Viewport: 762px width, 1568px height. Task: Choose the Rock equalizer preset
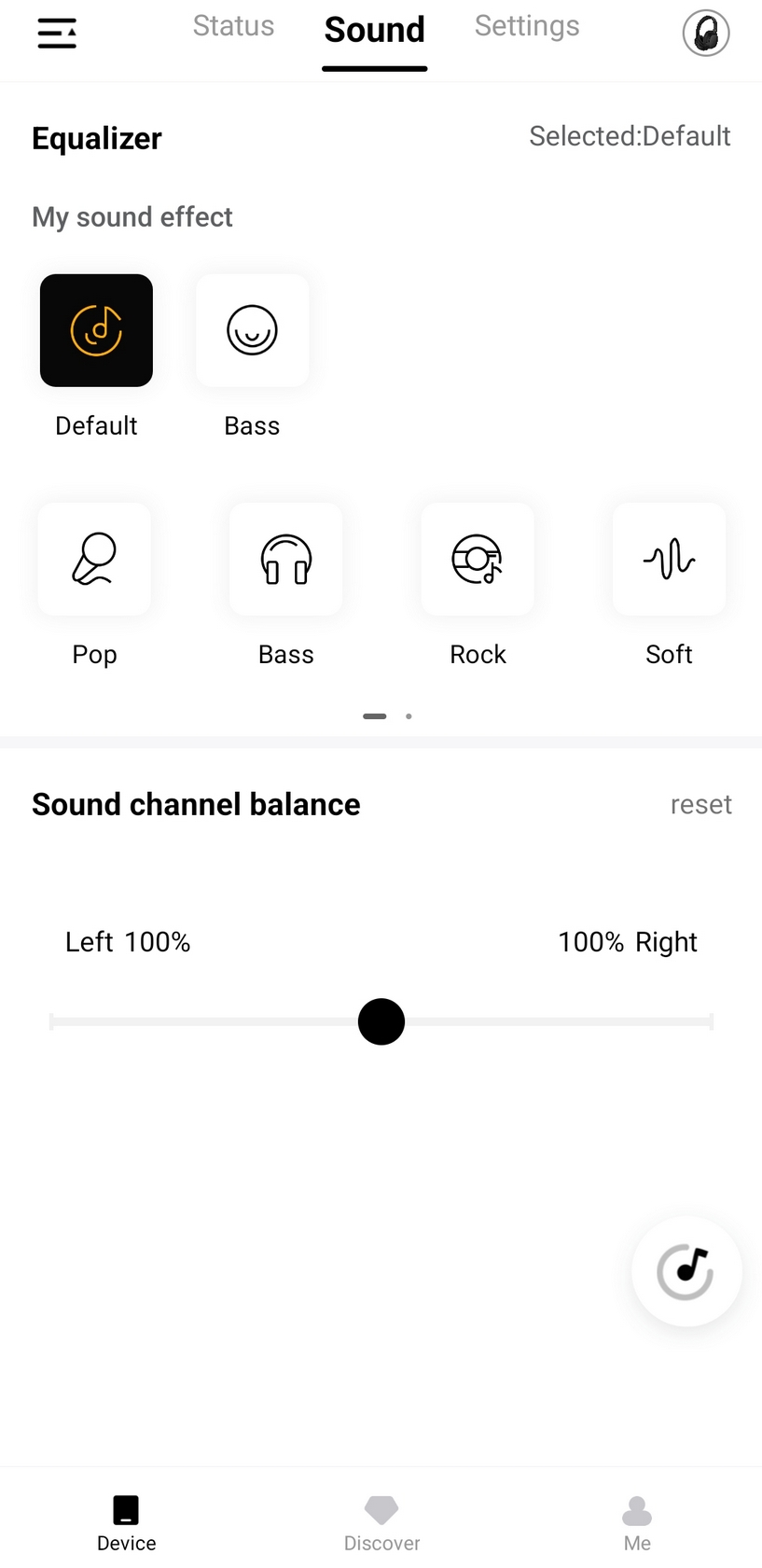click(x=478, y=559)
